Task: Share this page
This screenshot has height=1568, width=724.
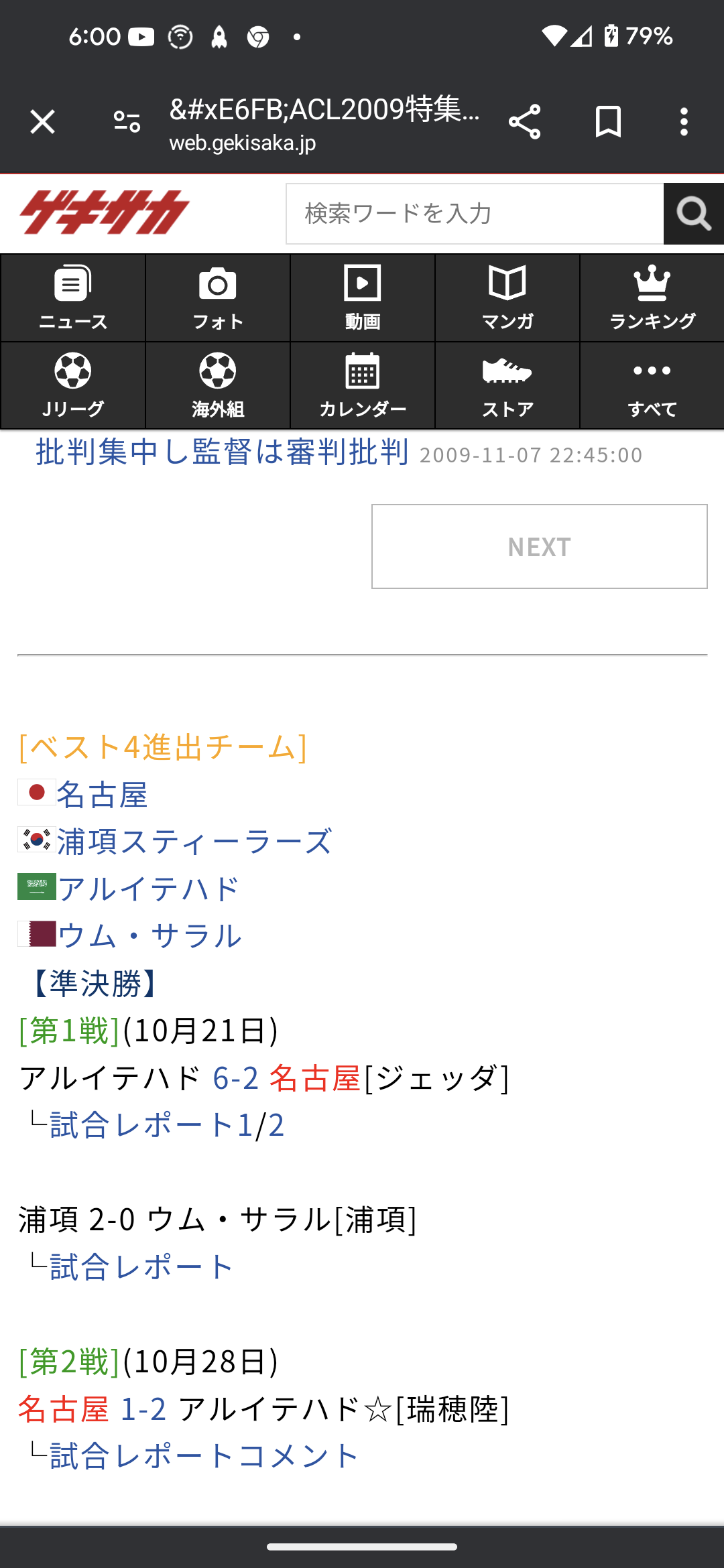Action: (x=524, y=122)
